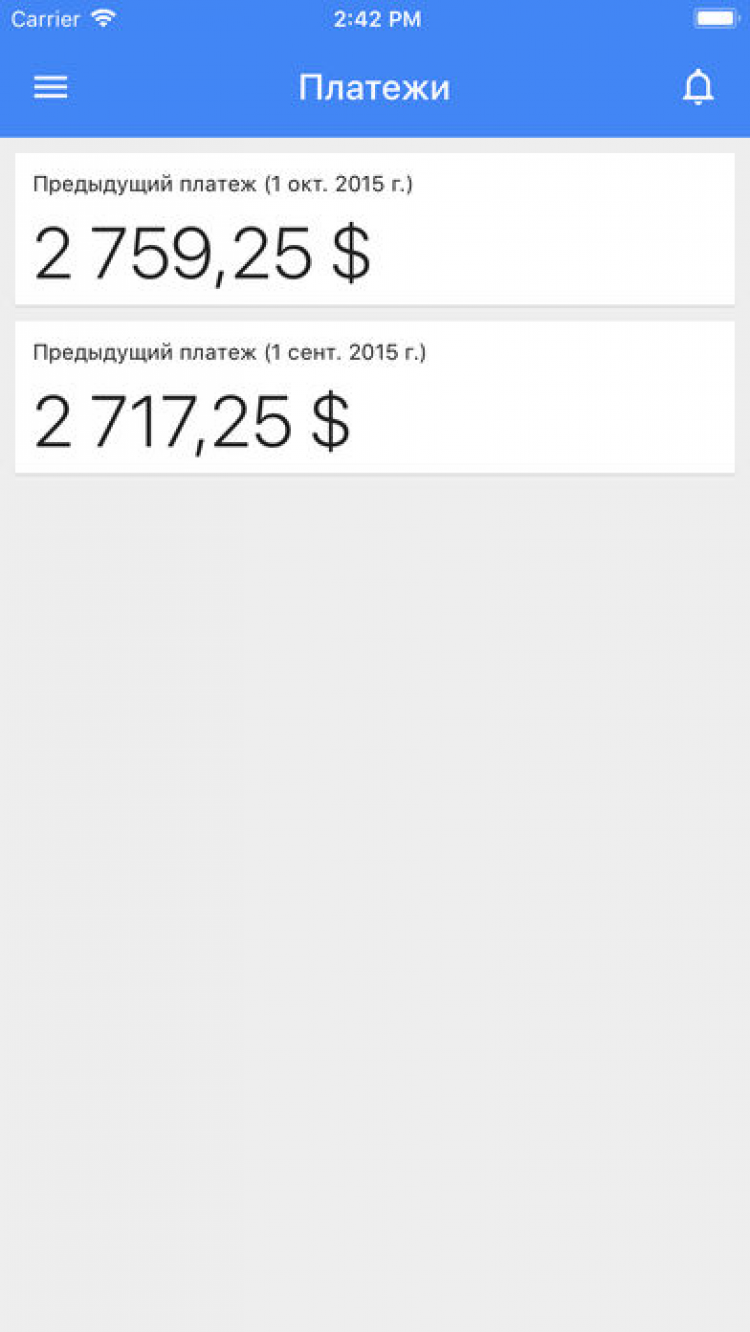This screenshot has height=1332, width=750.
Task: Open the notifications bell
Action: [698, 87]
